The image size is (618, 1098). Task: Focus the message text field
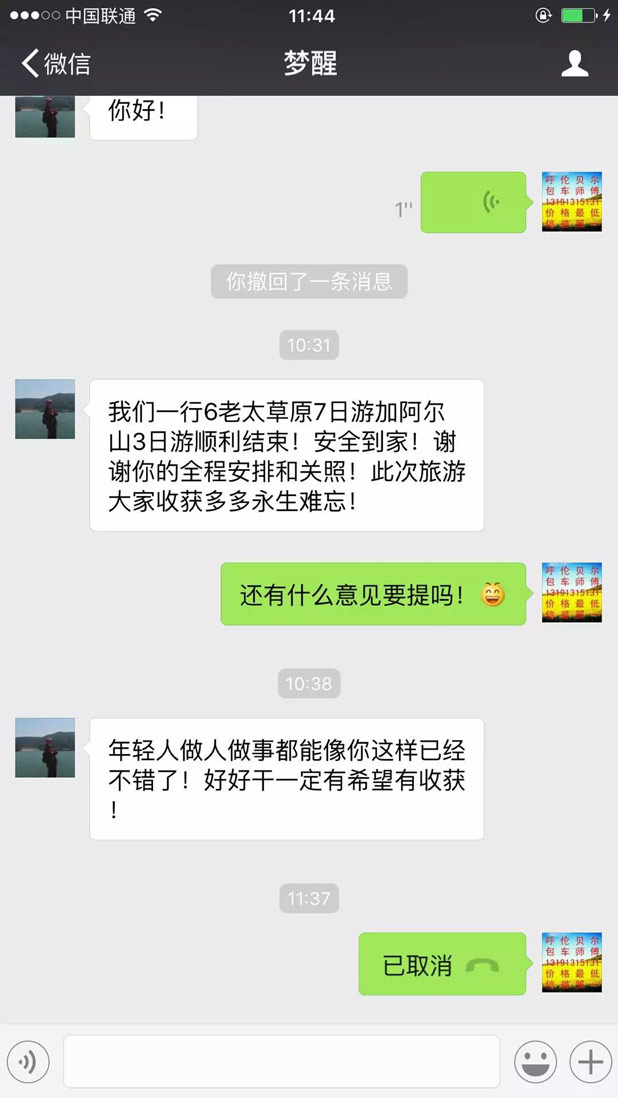281,1061
